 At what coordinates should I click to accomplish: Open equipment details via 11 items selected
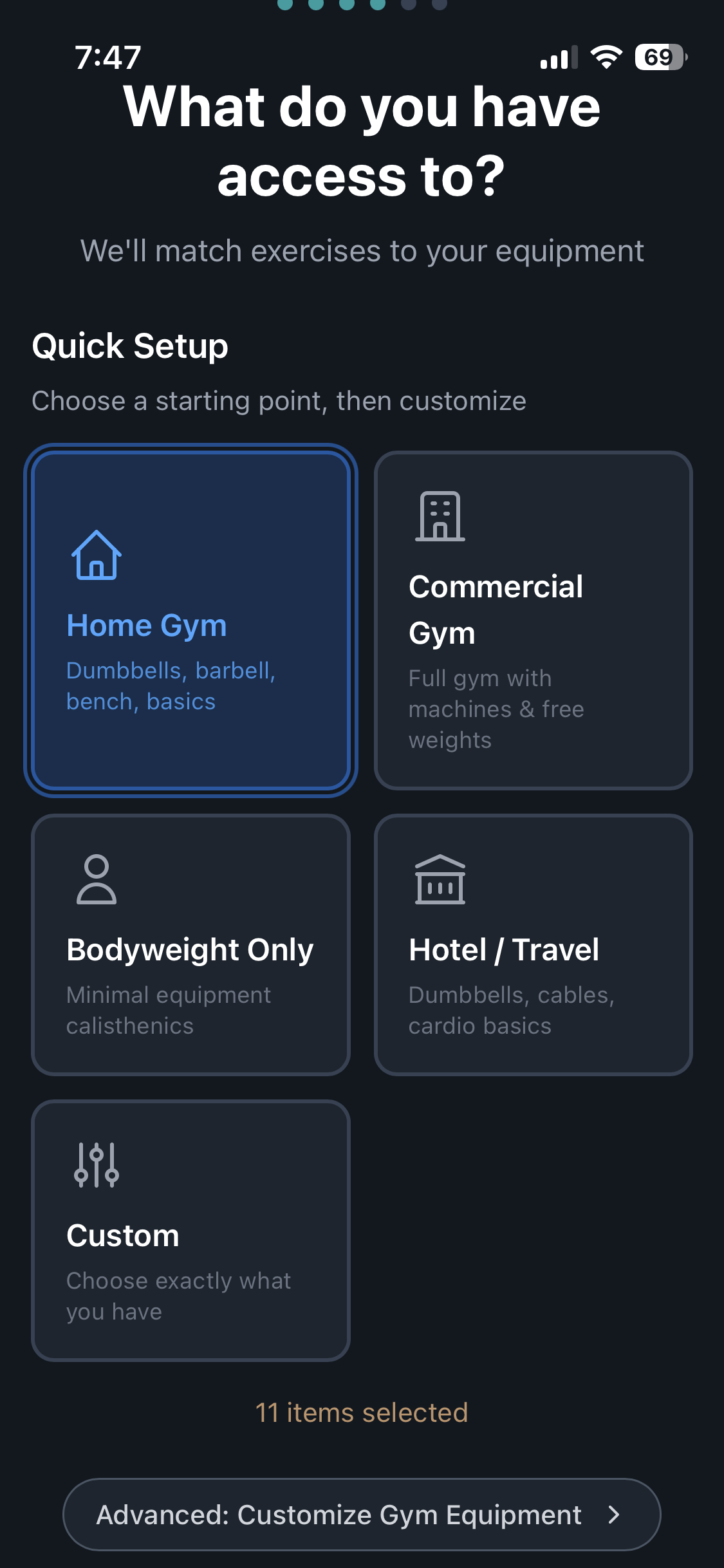tap(362, 1412)
